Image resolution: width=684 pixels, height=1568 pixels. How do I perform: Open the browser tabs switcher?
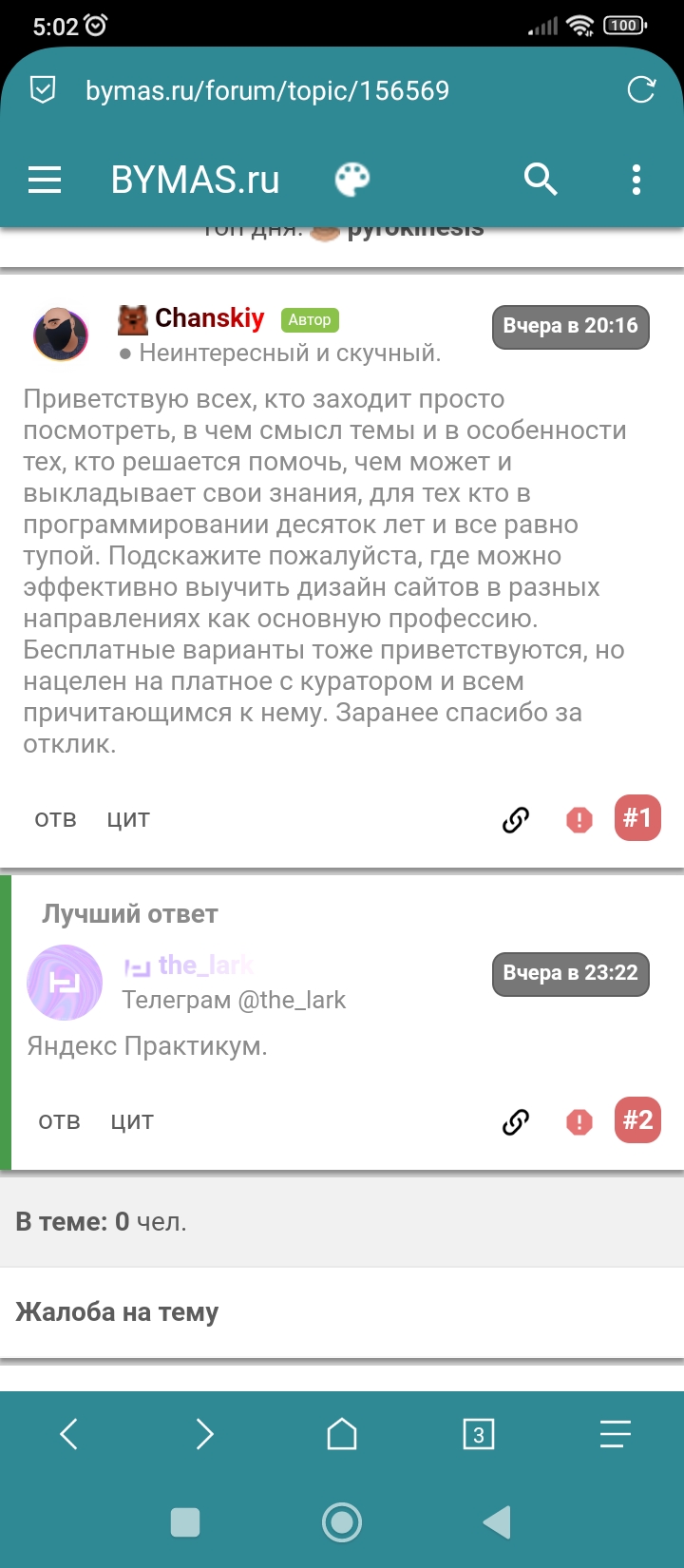tap(478, 1434)
